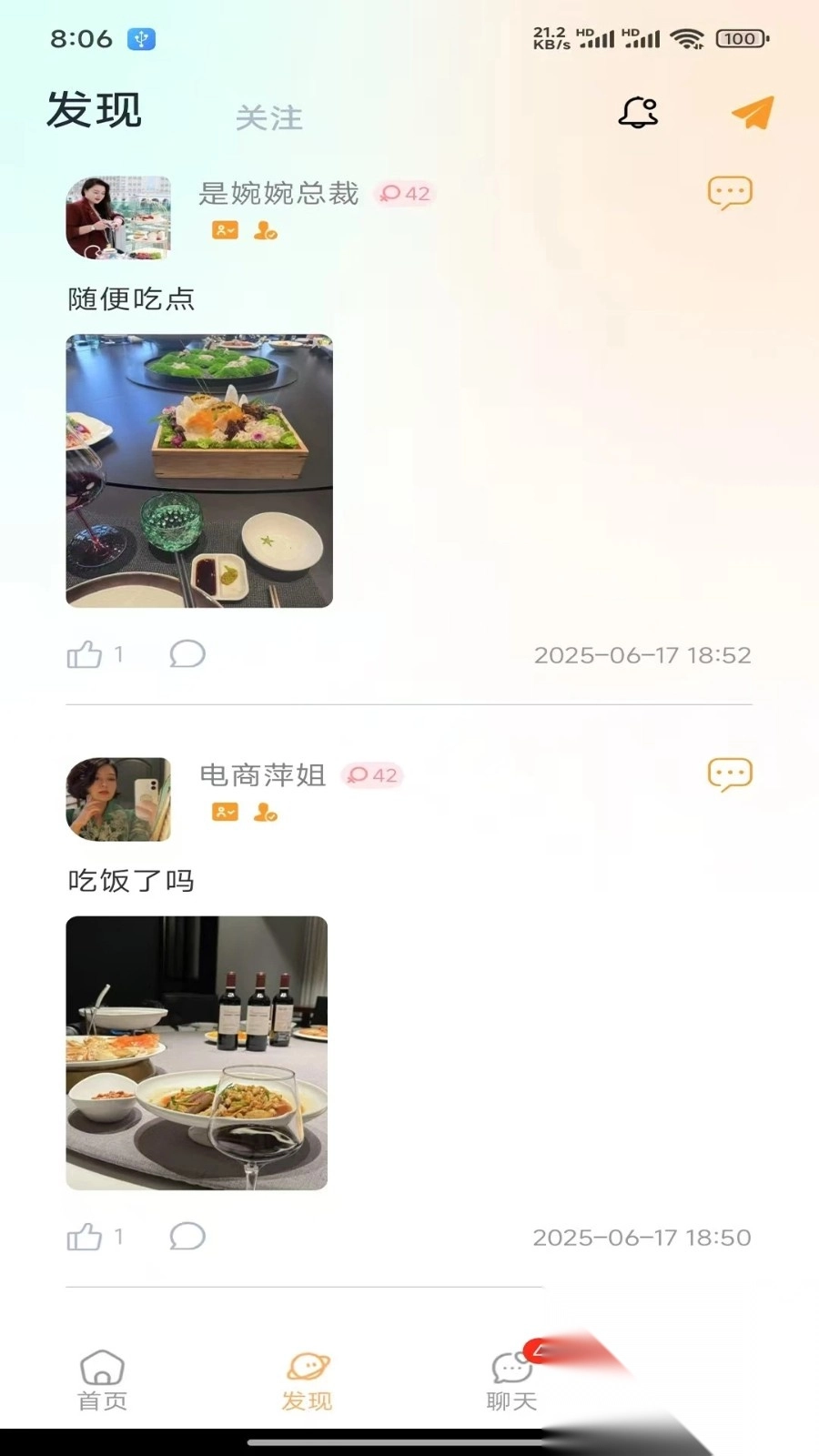
Task: Message 电商萍姐 via chat bubble icon
Action: click(x=730, y=774)
